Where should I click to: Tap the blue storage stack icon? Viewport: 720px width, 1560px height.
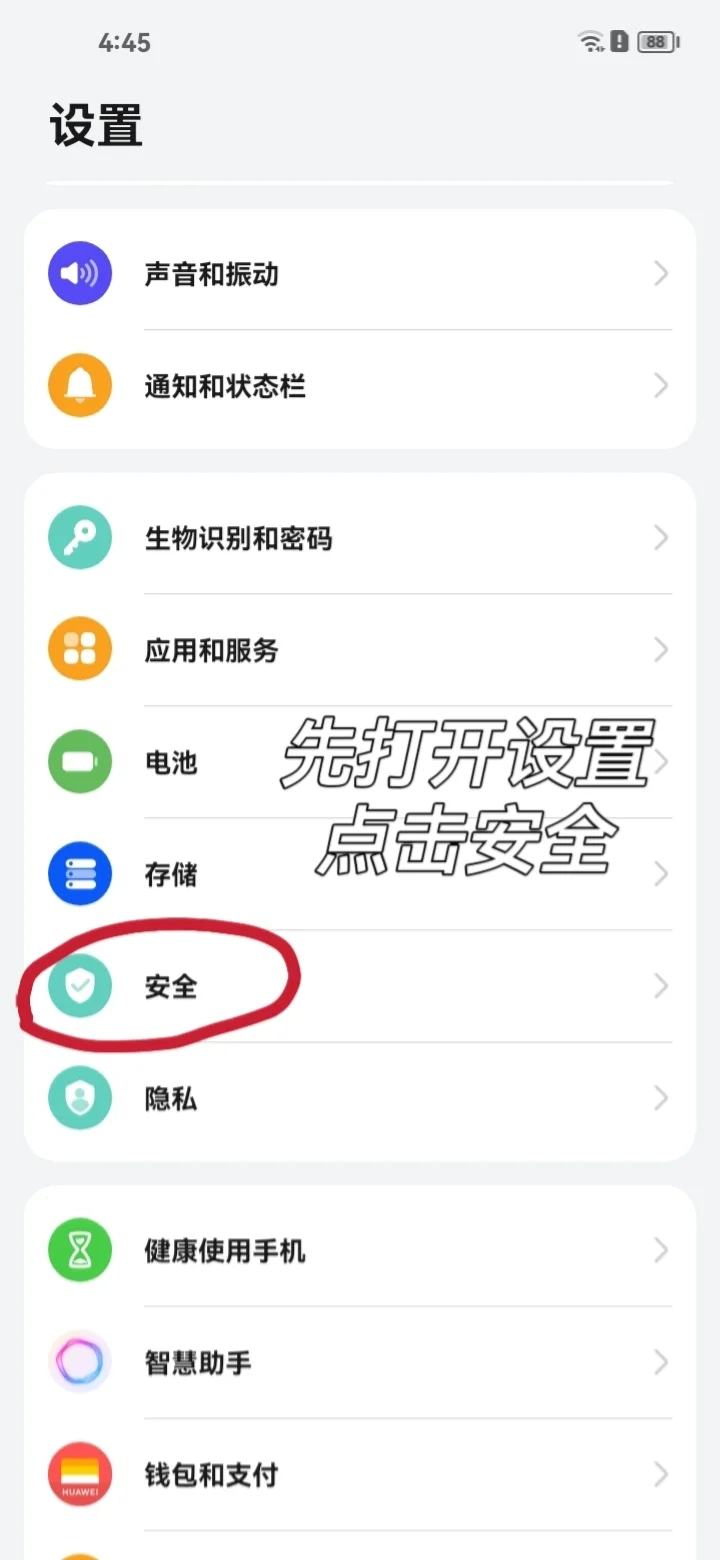(80, 873)
